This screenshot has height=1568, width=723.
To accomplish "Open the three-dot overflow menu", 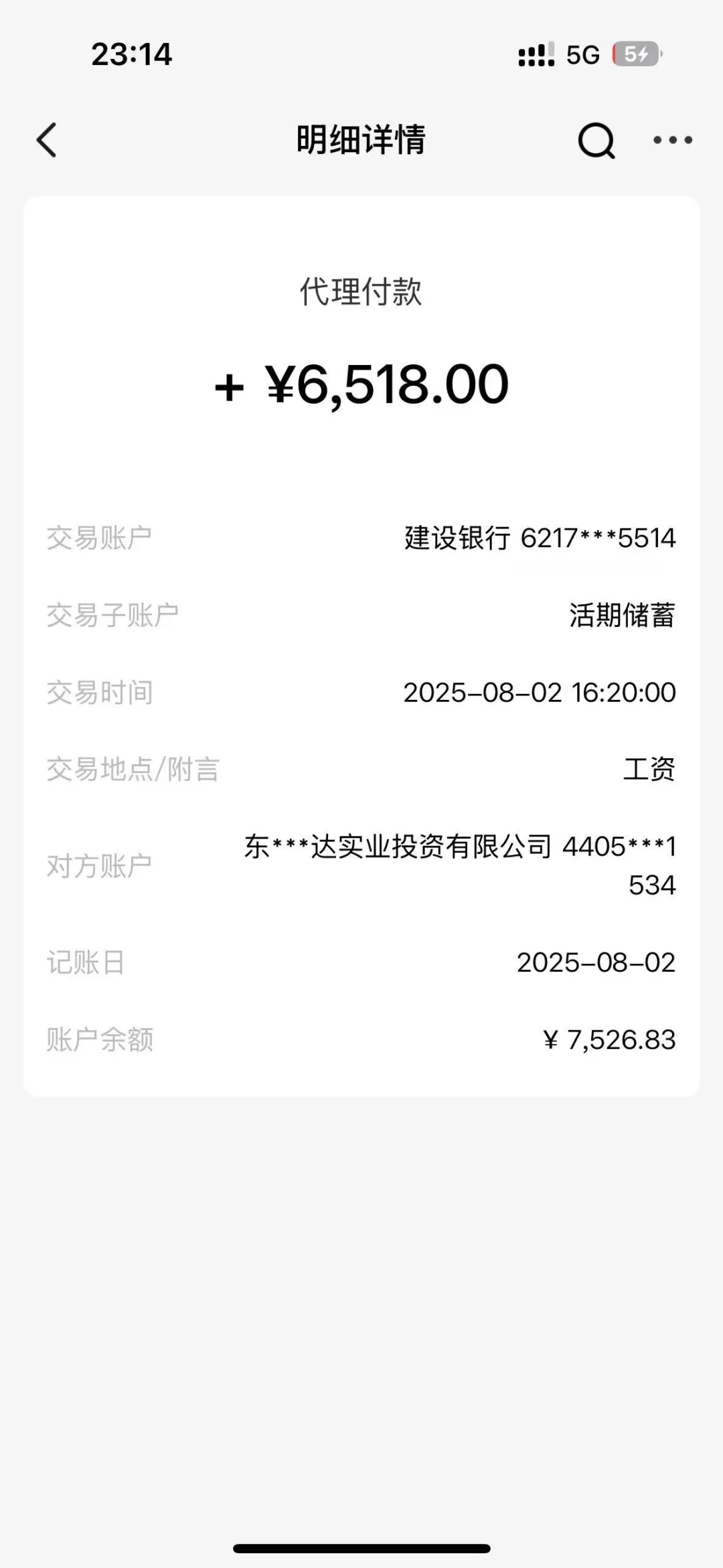I will pos(673,140).
